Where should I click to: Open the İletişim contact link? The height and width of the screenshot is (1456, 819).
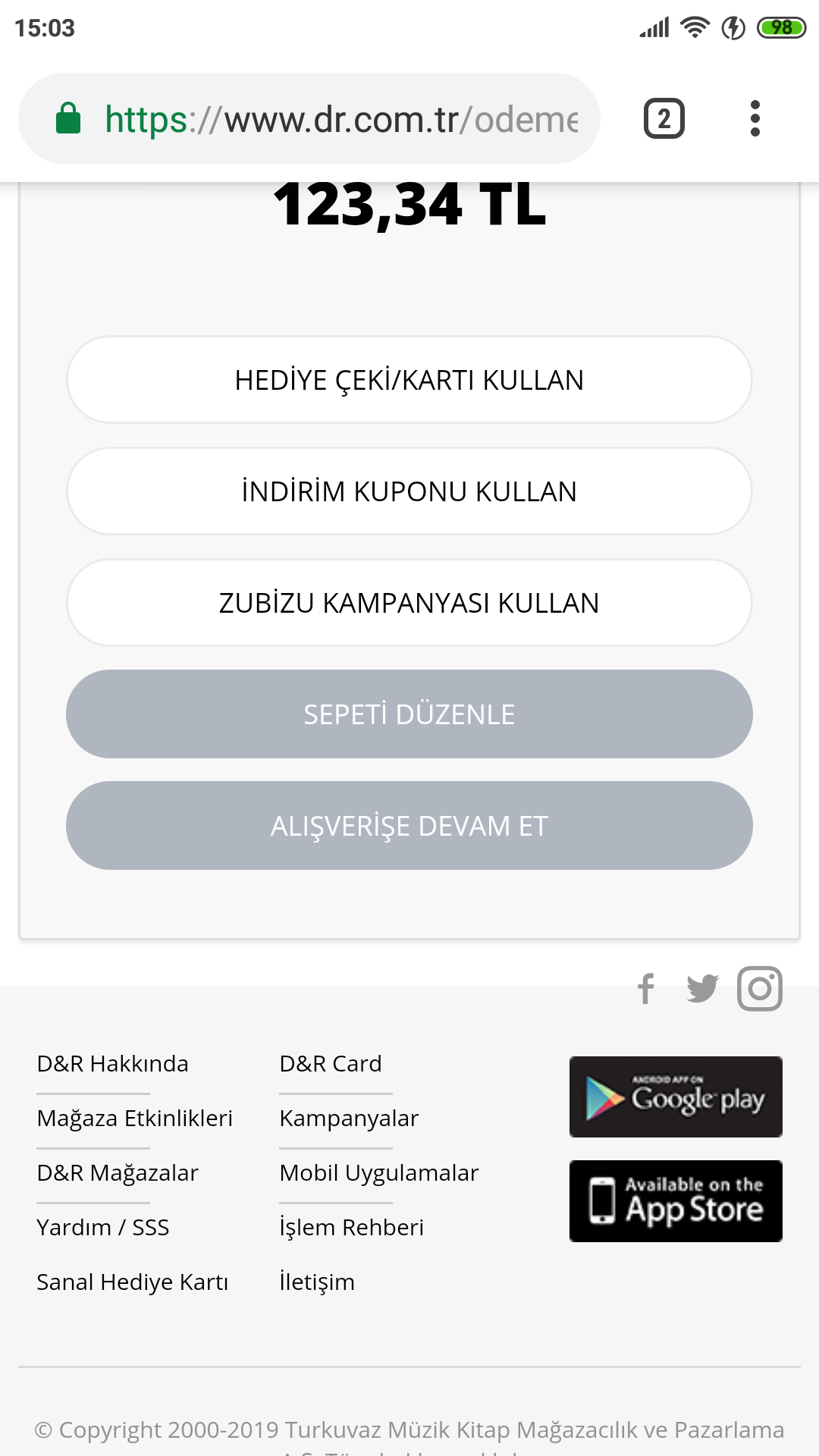tap(317, 1282)
